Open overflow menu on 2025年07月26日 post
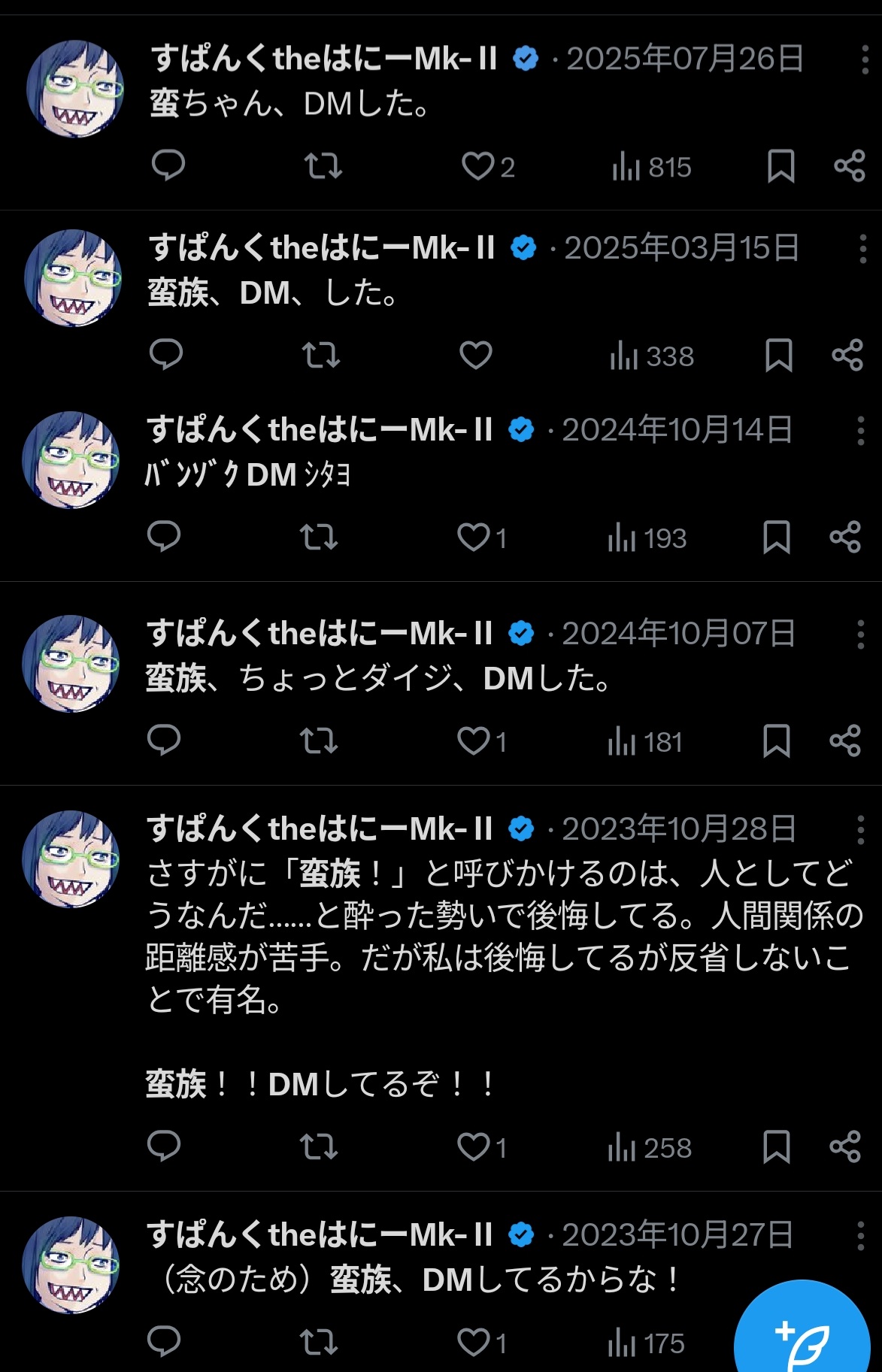 pyautogui.click(x=865, y=59)
